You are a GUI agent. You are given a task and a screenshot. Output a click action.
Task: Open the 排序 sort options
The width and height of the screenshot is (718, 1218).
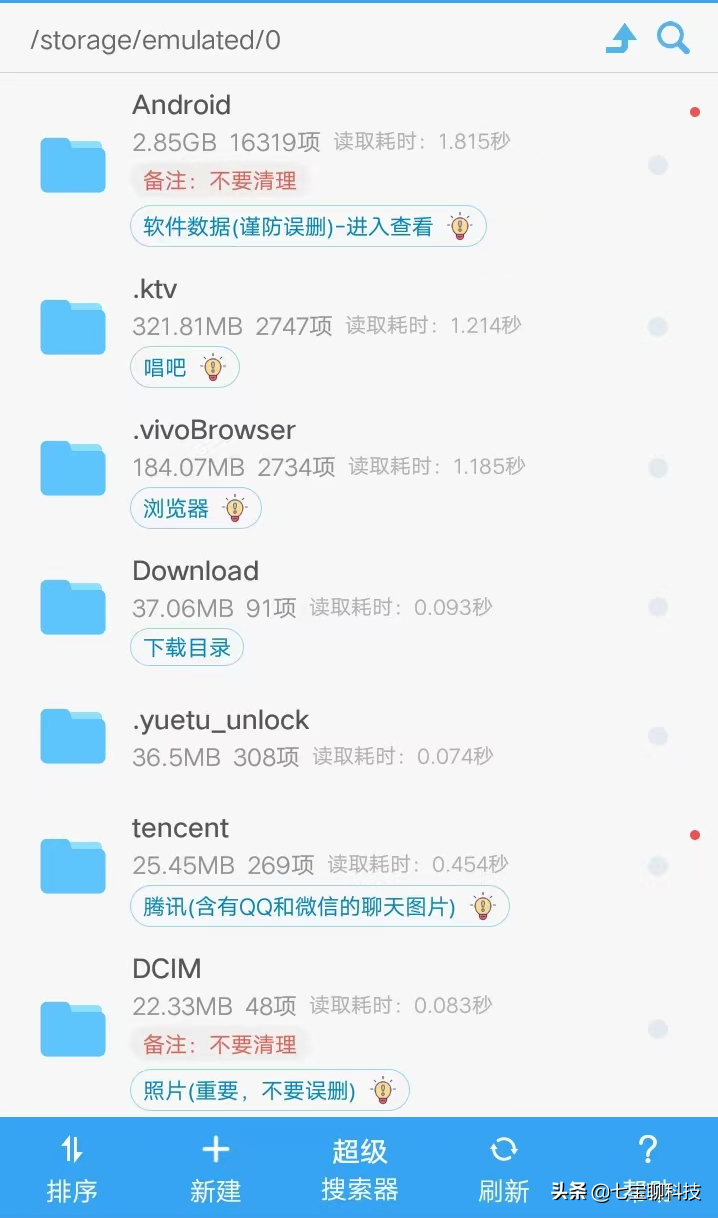click(x=72, y=1168)
